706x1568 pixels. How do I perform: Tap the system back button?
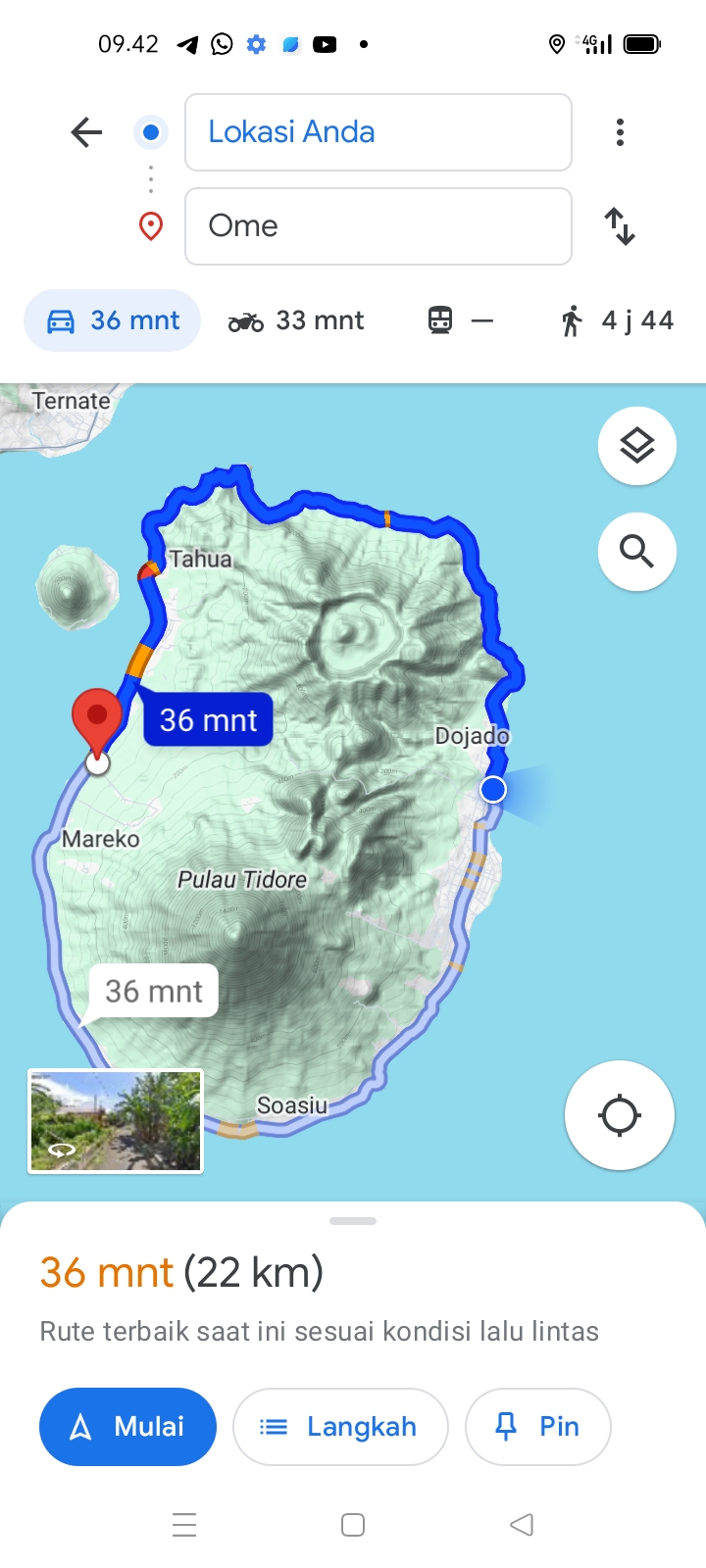(x=522, y=1525)
